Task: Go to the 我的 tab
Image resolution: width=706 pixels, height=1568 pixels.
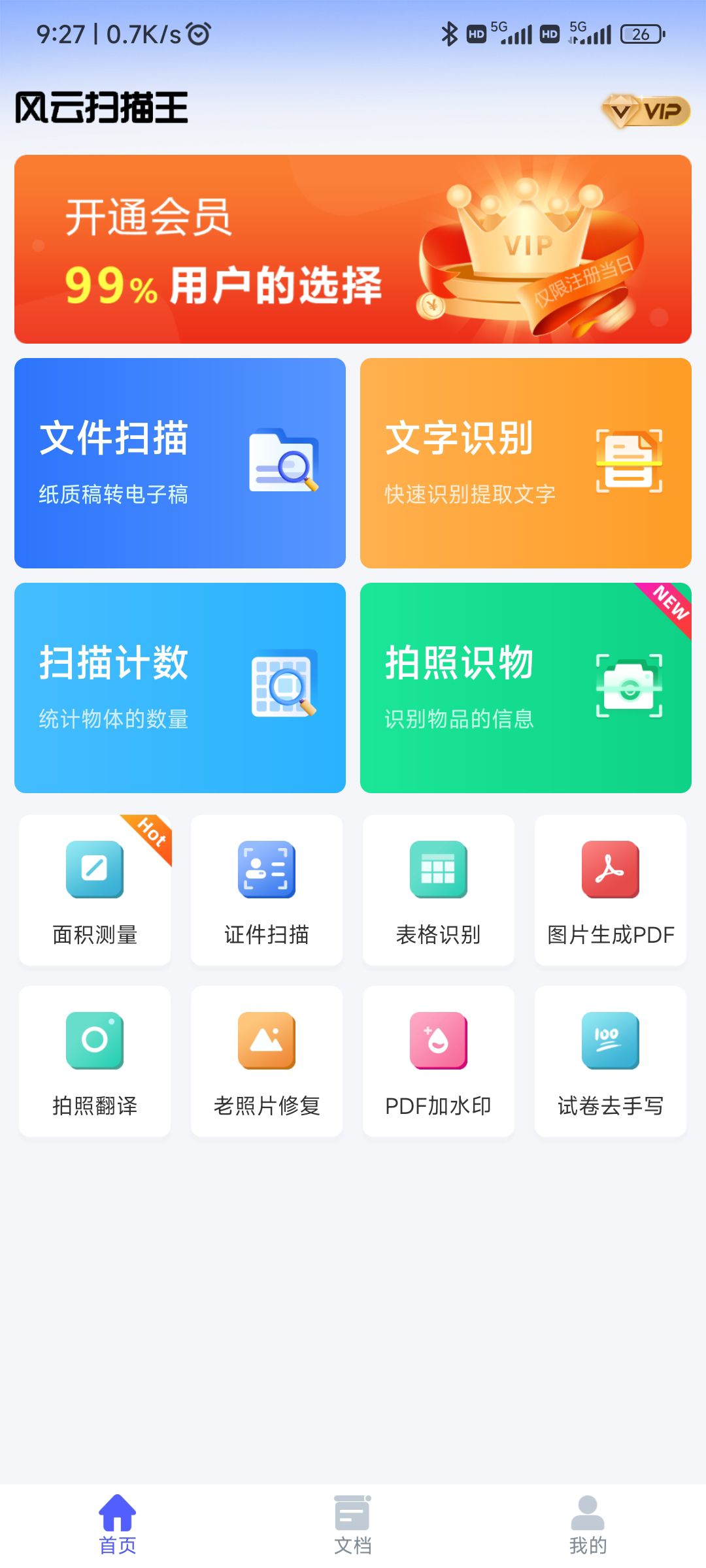Action: click(x=588, y=1525)
